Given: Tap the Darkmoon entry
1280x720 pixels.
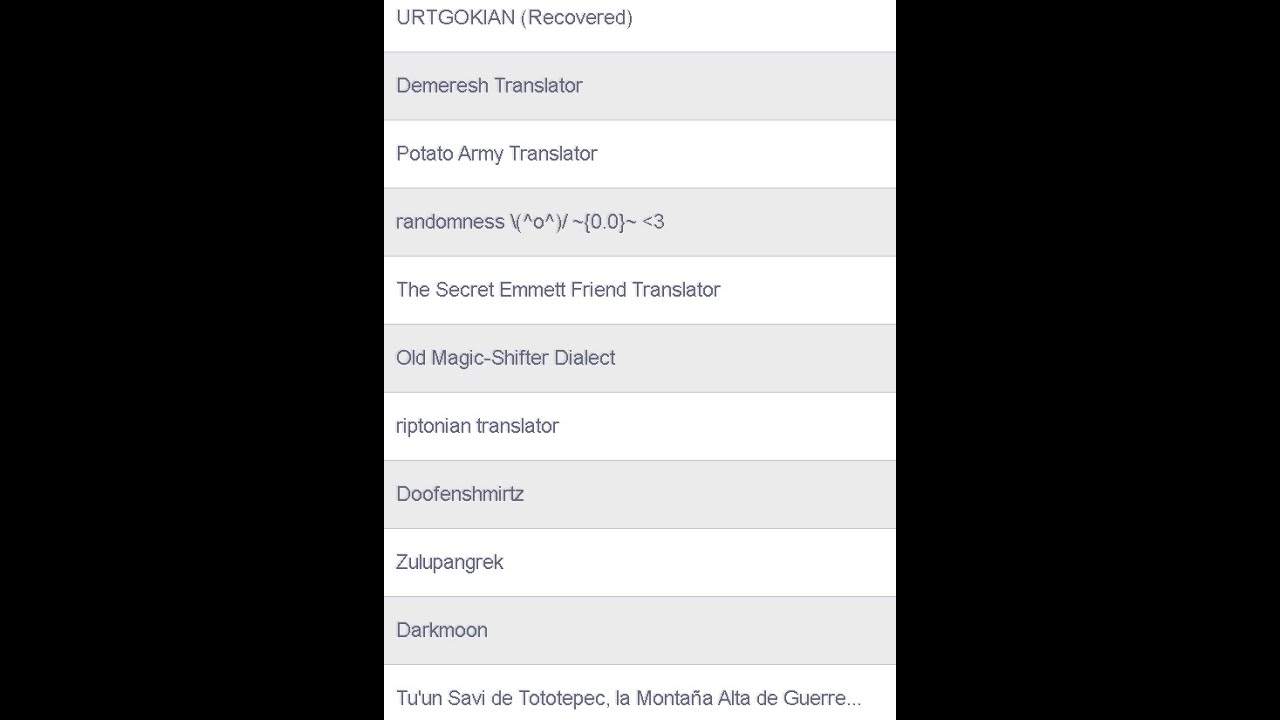Looking at the screenshot, I should click(442, 630).
